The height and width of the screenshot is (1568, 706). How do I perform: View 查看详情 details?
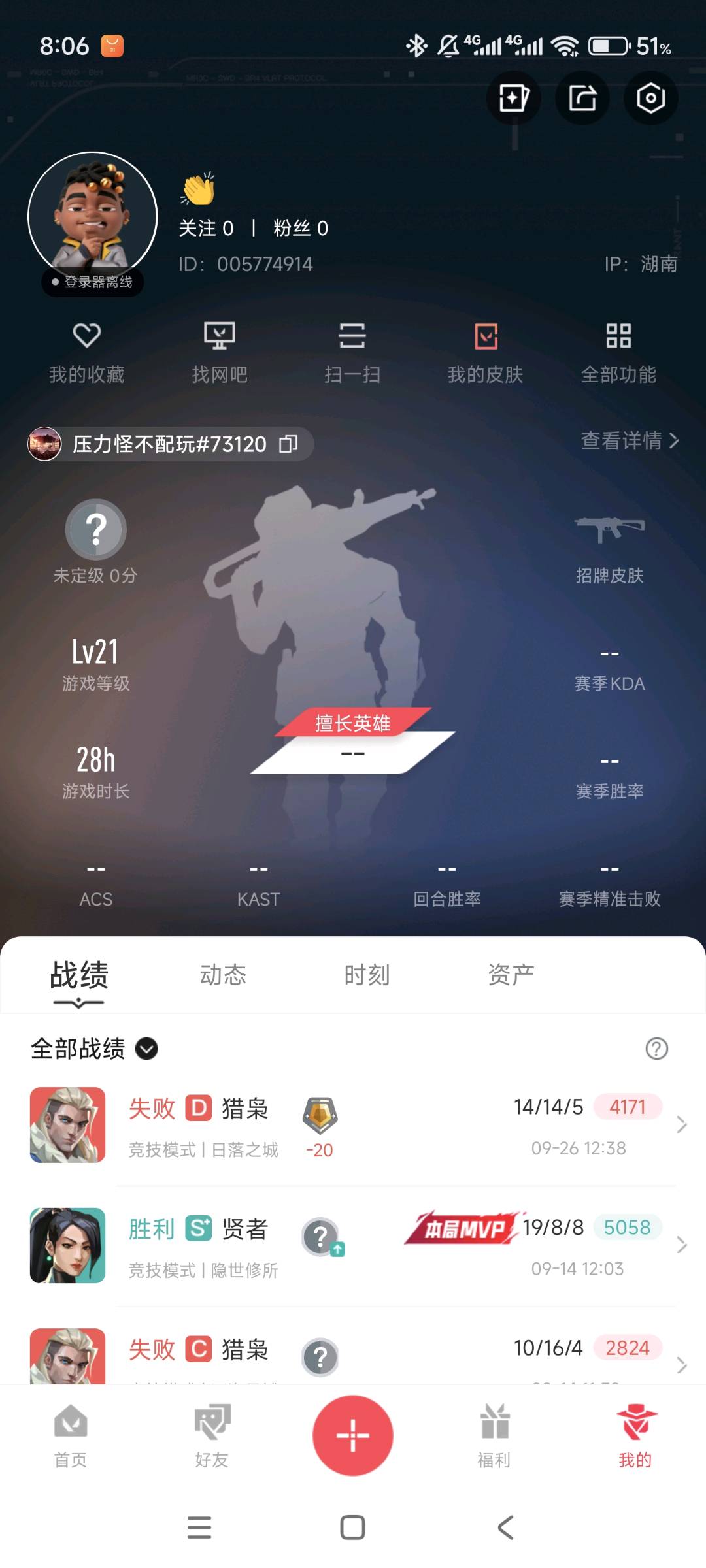pos(629,441)
